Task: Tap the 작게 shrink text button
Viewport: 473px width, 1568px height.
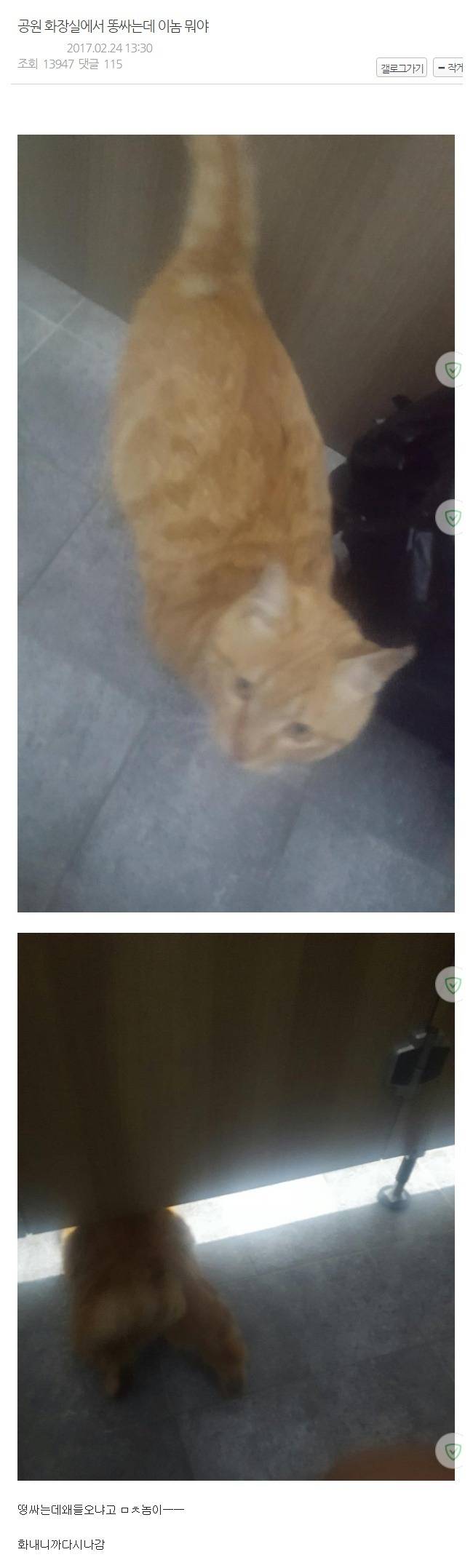Action: [x=450, y=68]
